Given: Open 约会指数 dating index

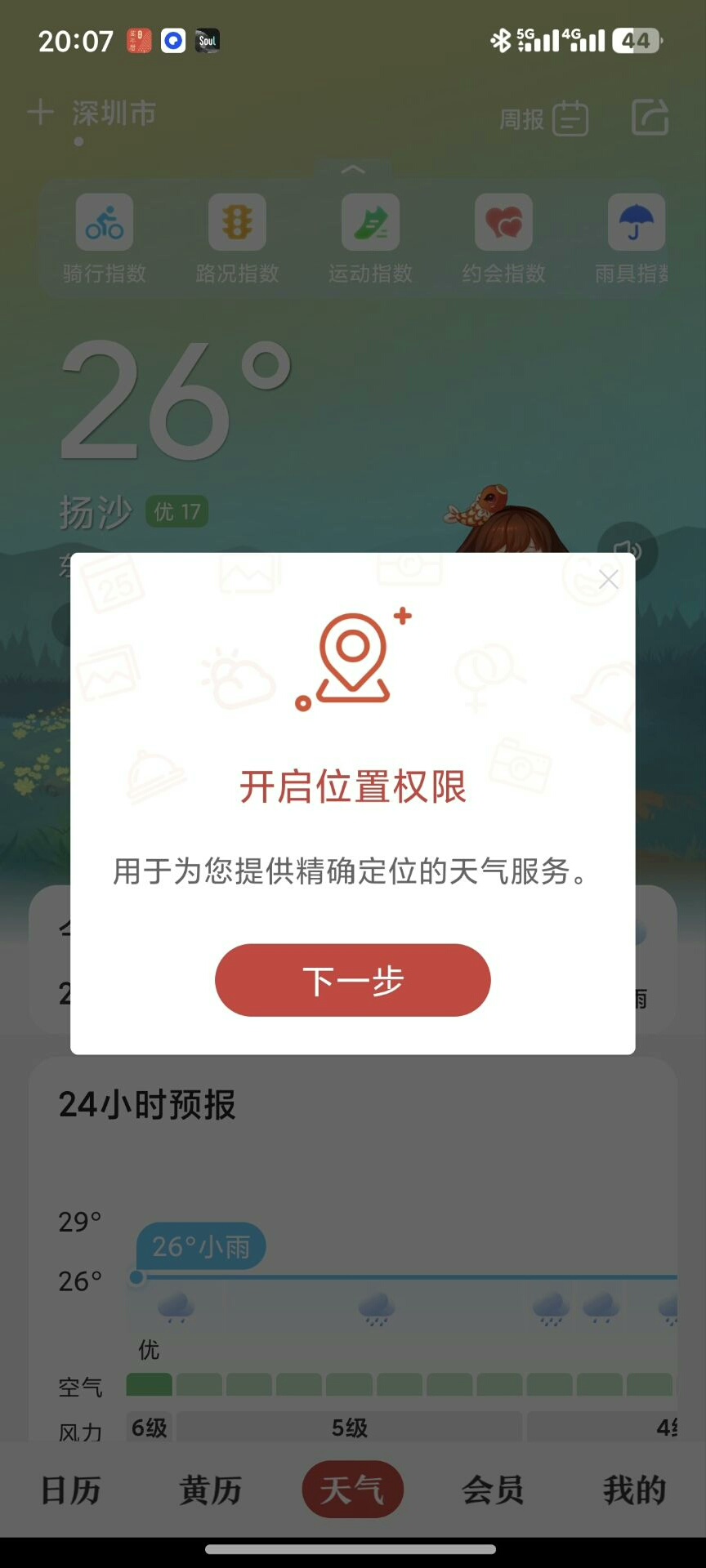Looking at the screenshot, I should pos(503,238).
